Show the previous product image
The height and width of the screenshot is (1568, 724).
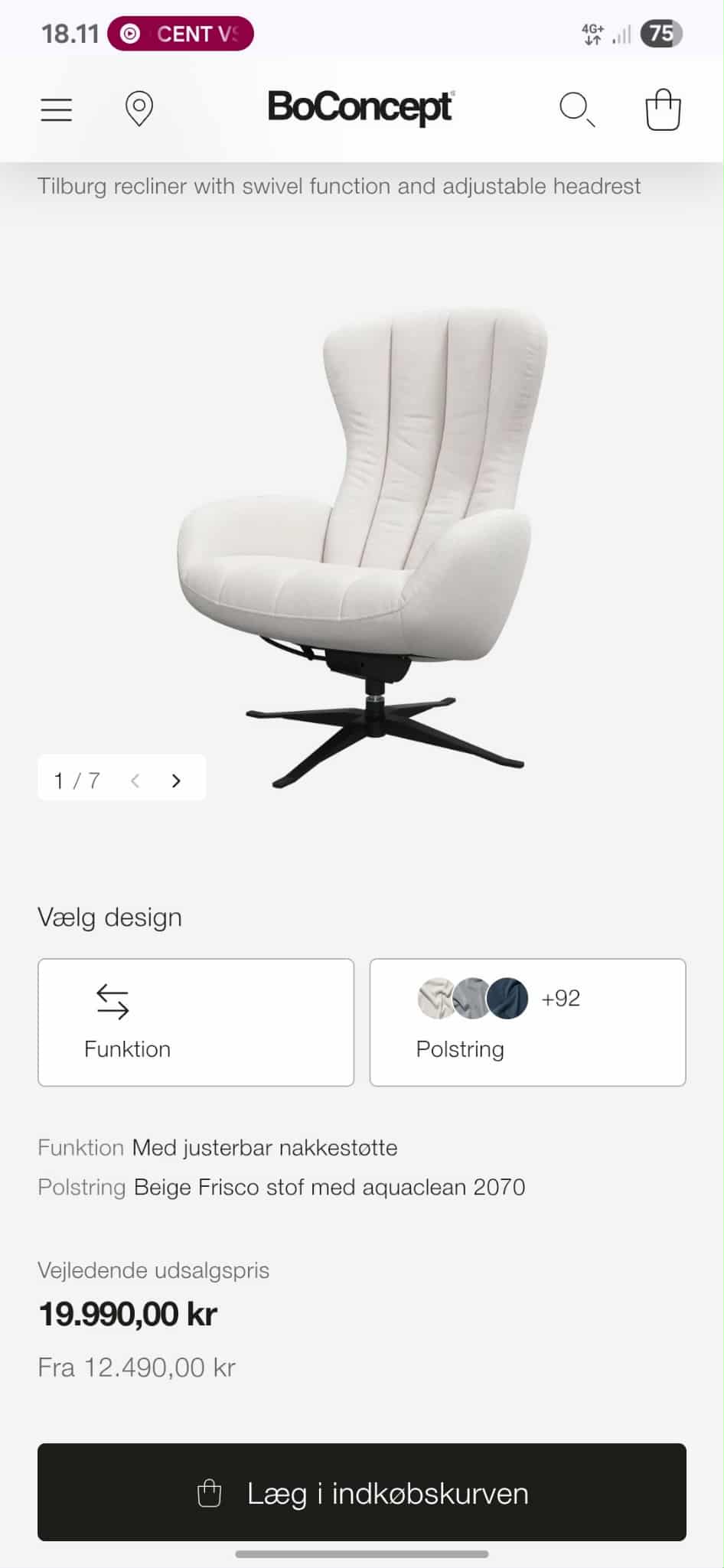pyautogui.click(x=135, y=781)
